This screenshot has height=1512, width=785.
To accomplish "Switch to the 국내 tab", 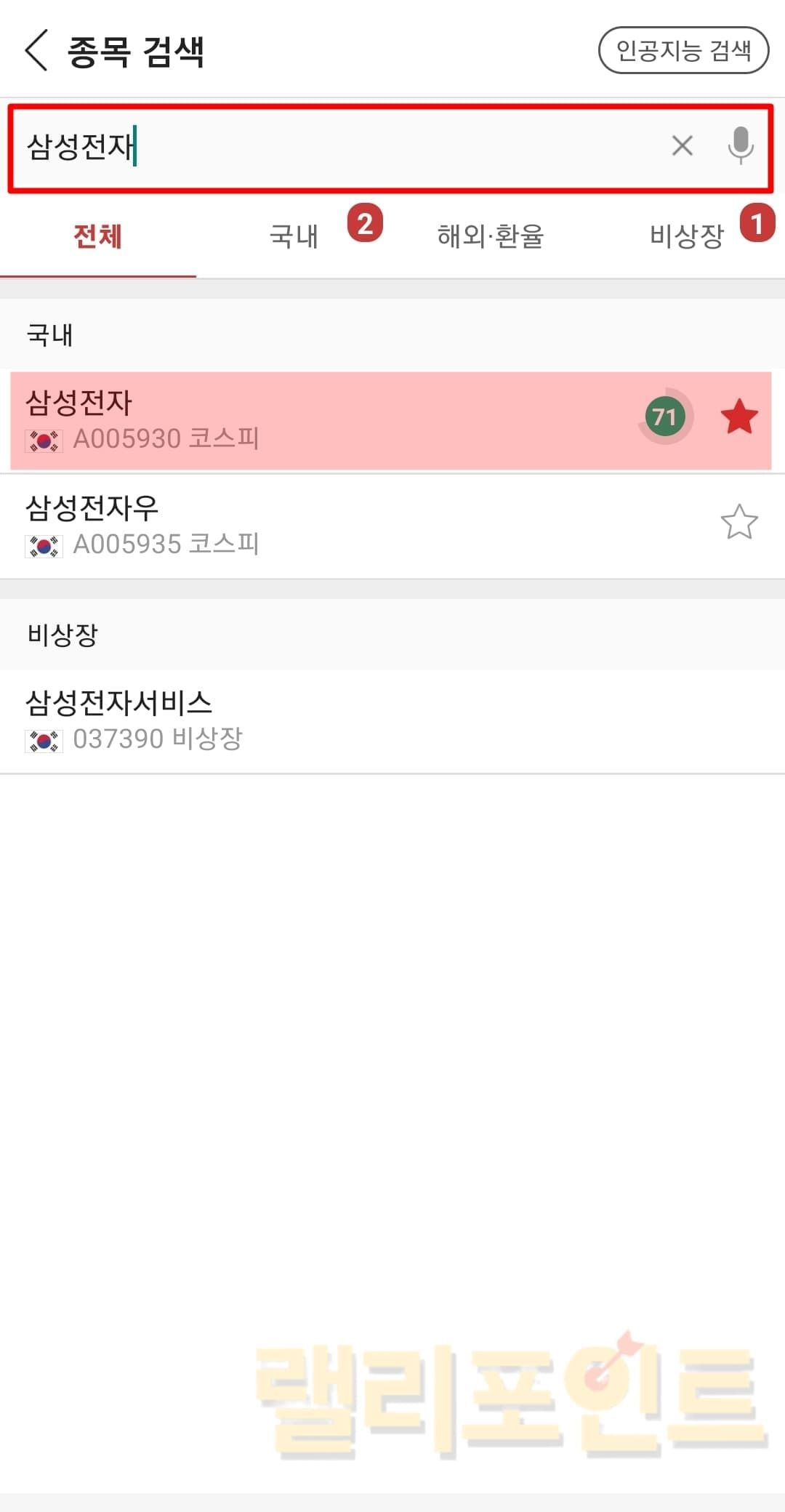I will (294, 236).
